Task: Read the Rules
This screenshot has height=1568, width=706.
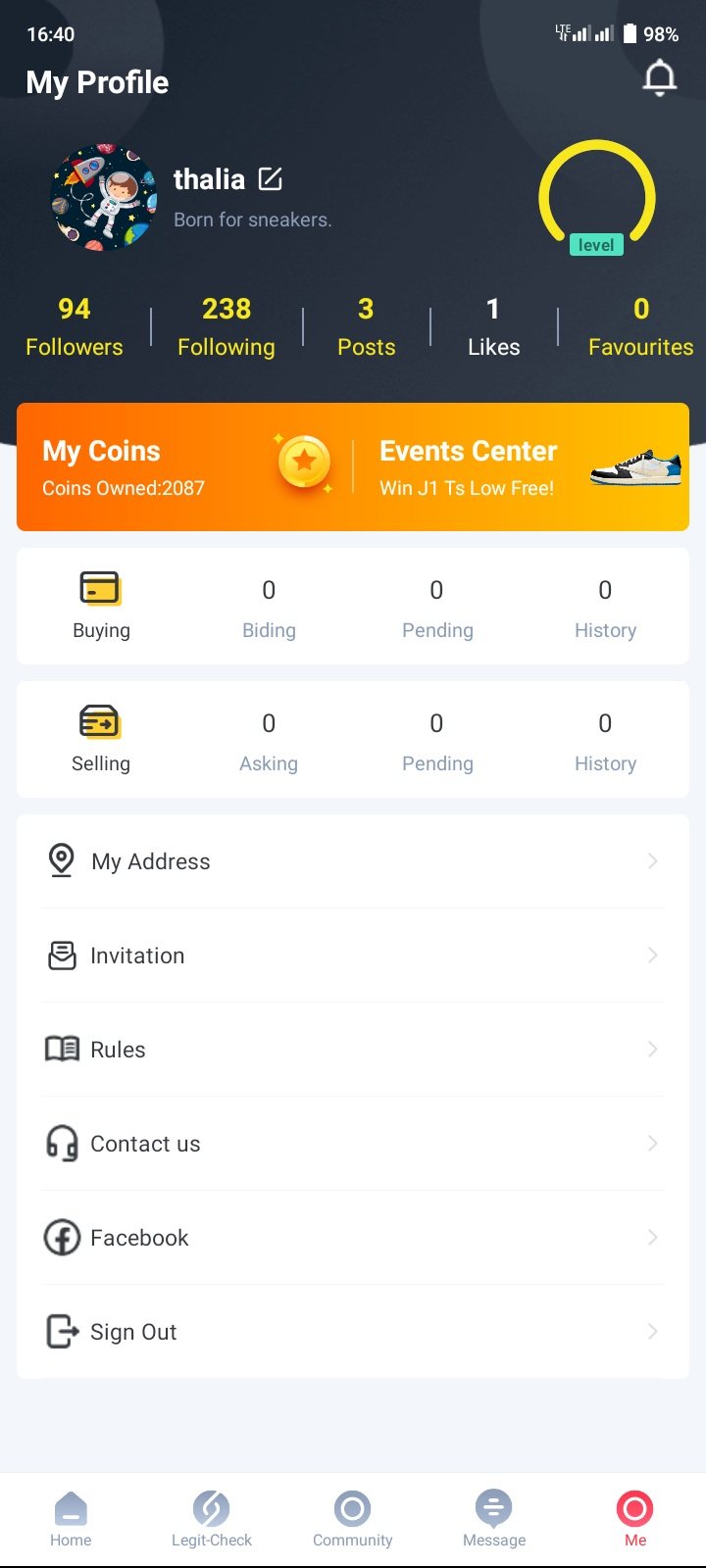Action: pos(353,1050)
